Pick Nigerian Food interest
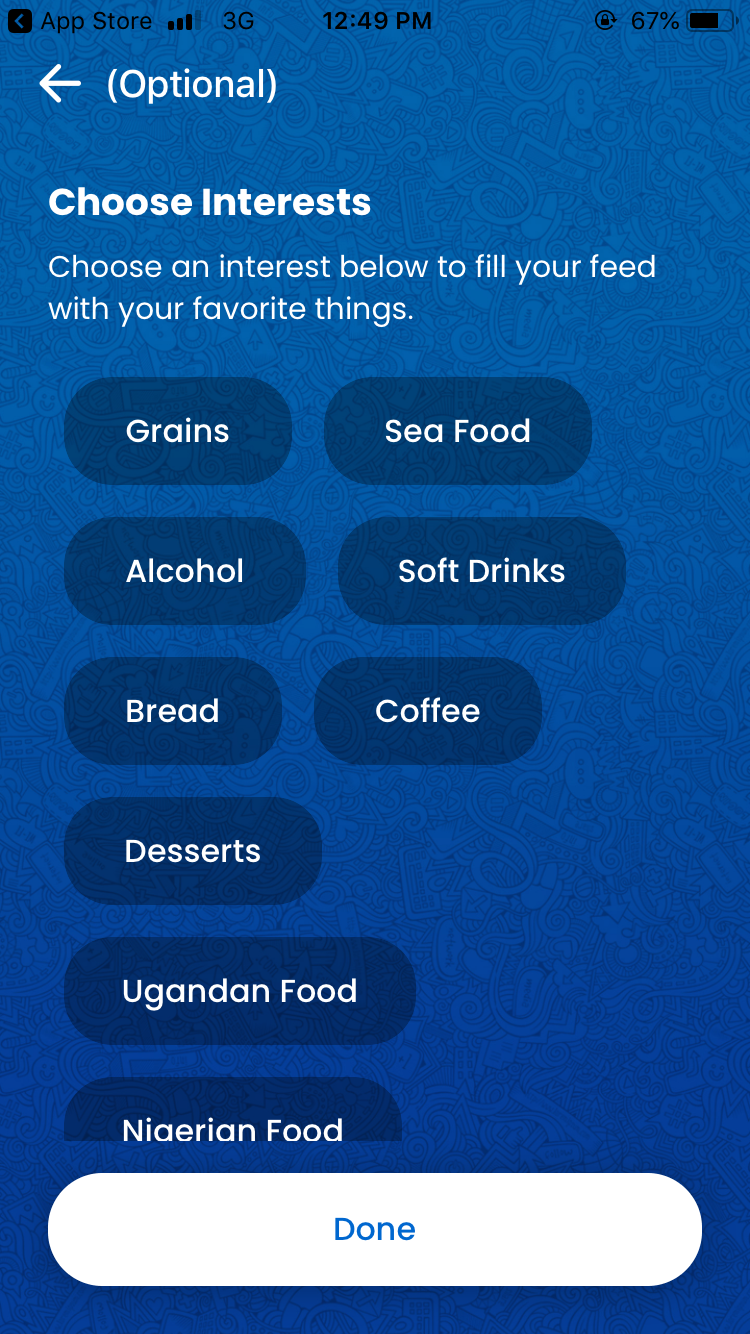The image size is (750, 1334). pyautogui.click(x=233, y=1110)
